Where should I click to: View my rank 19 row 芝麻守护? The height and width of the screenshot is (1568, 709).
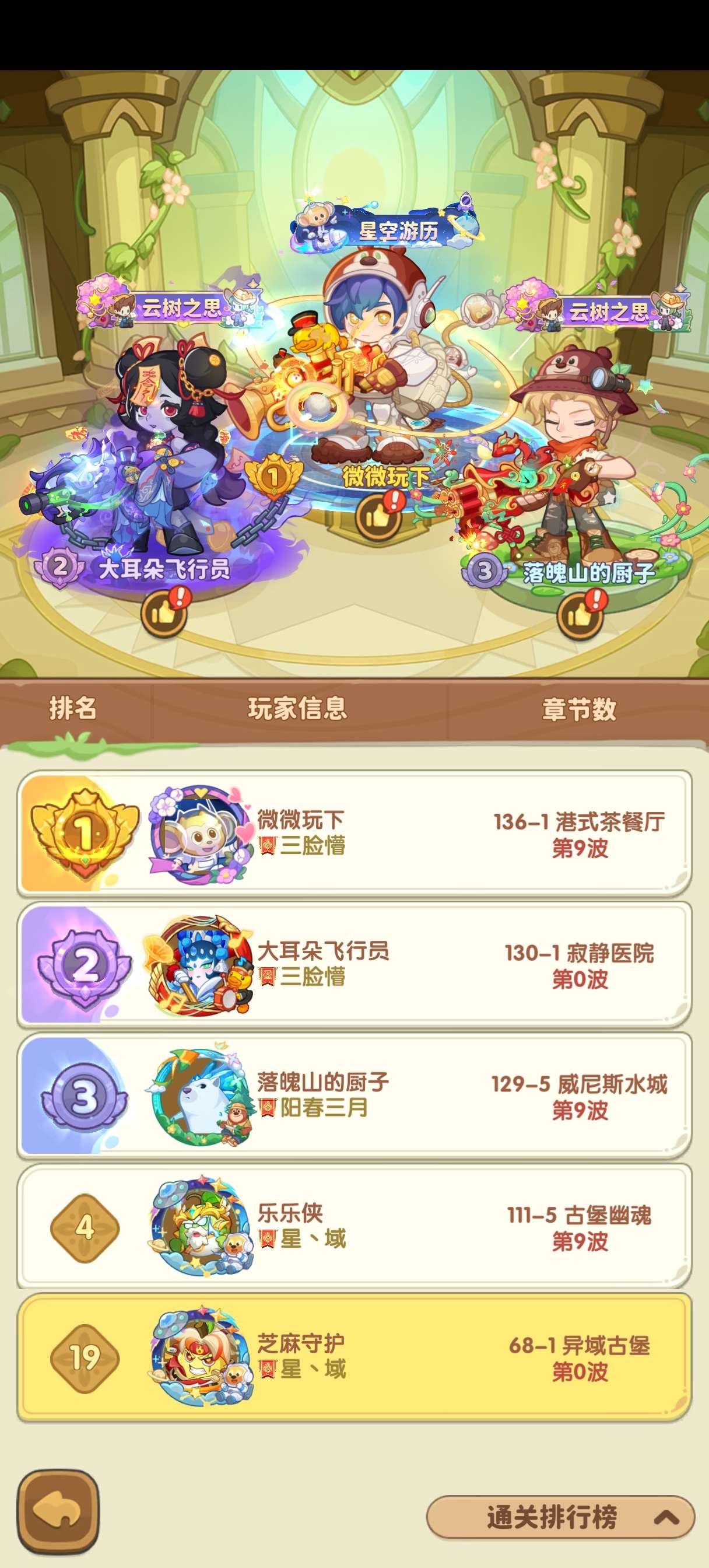tap(354, 1357)
